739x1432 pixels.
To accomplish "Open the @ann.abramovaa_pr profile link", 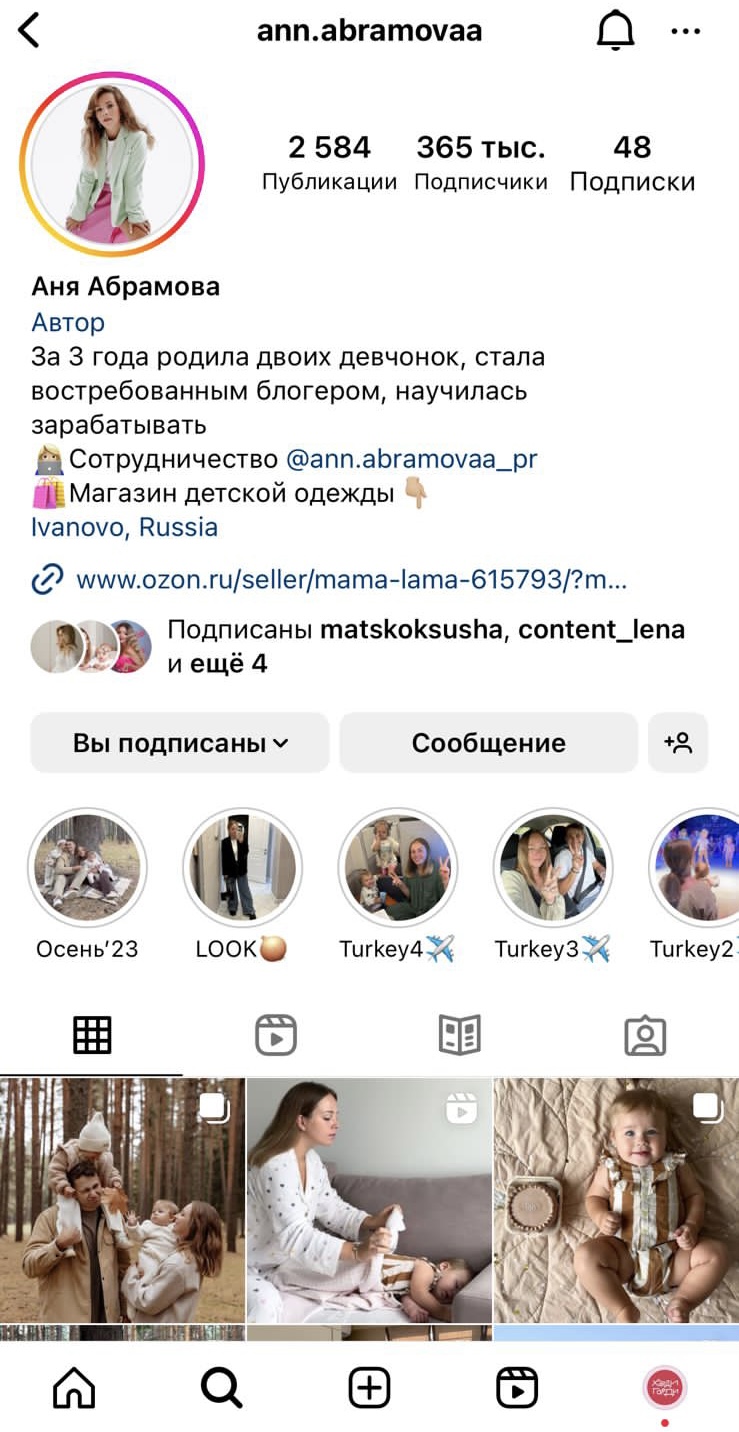I will point(412,459).
